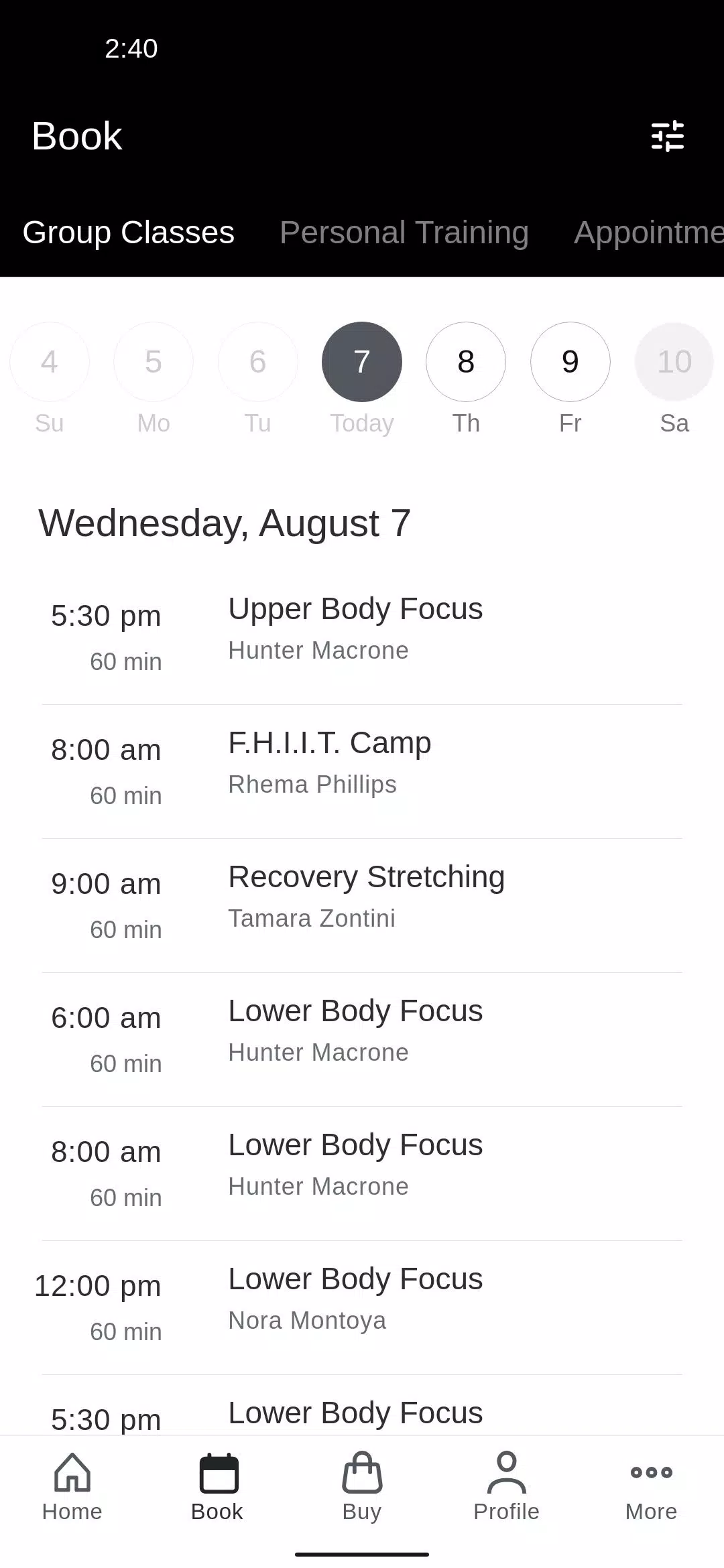Open the Buy tab
The height and width of the screenshot is (1568, 724).
click(362, 1486)
